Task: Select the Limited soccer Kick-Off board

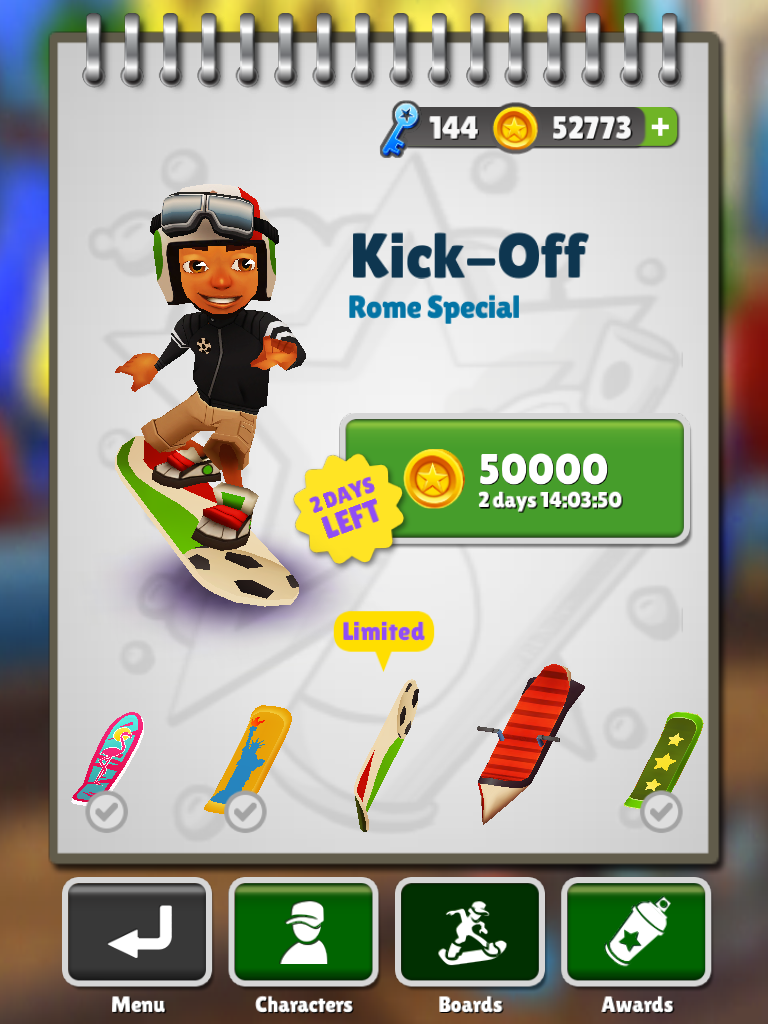Action: [x=385, y=757]
